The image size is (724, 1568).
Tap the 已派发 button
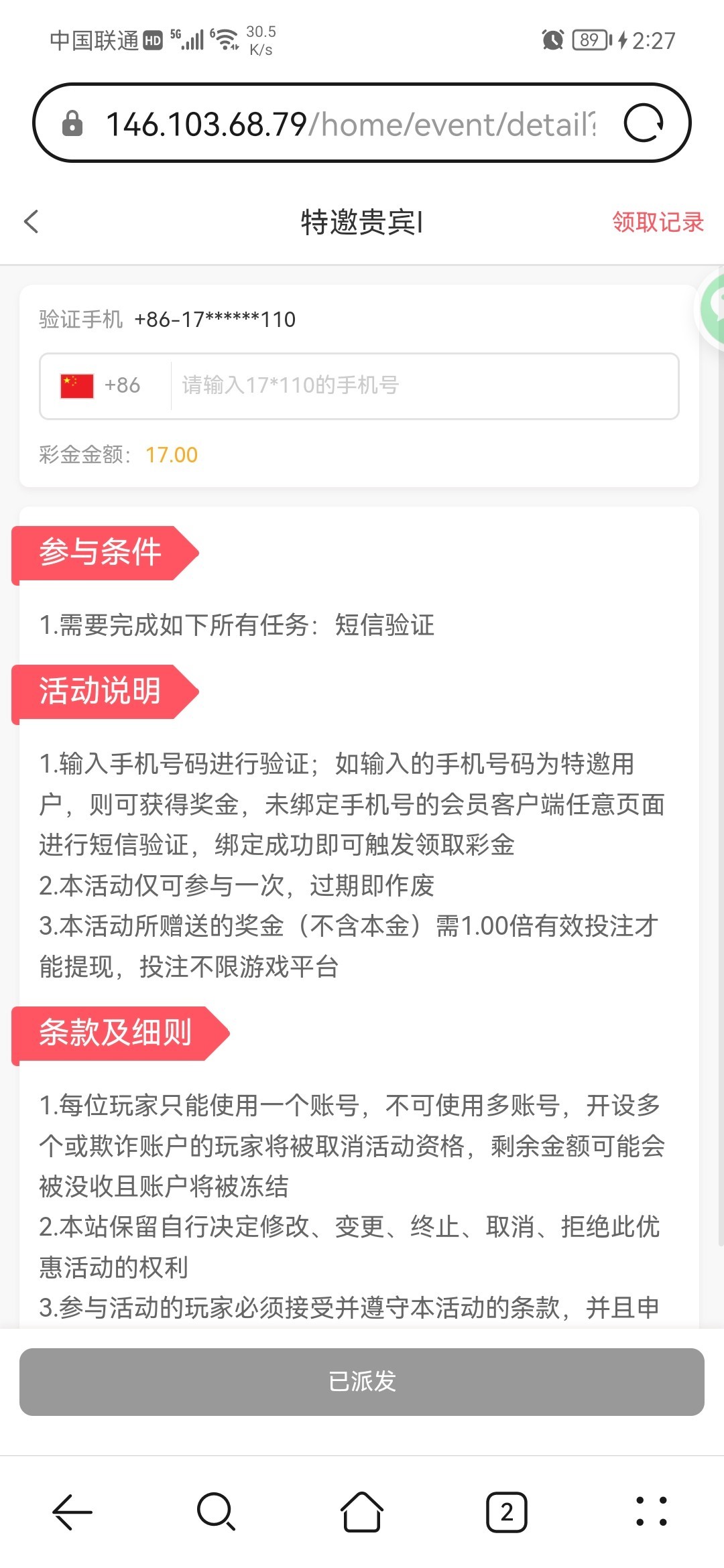[x=362, y=1382]
